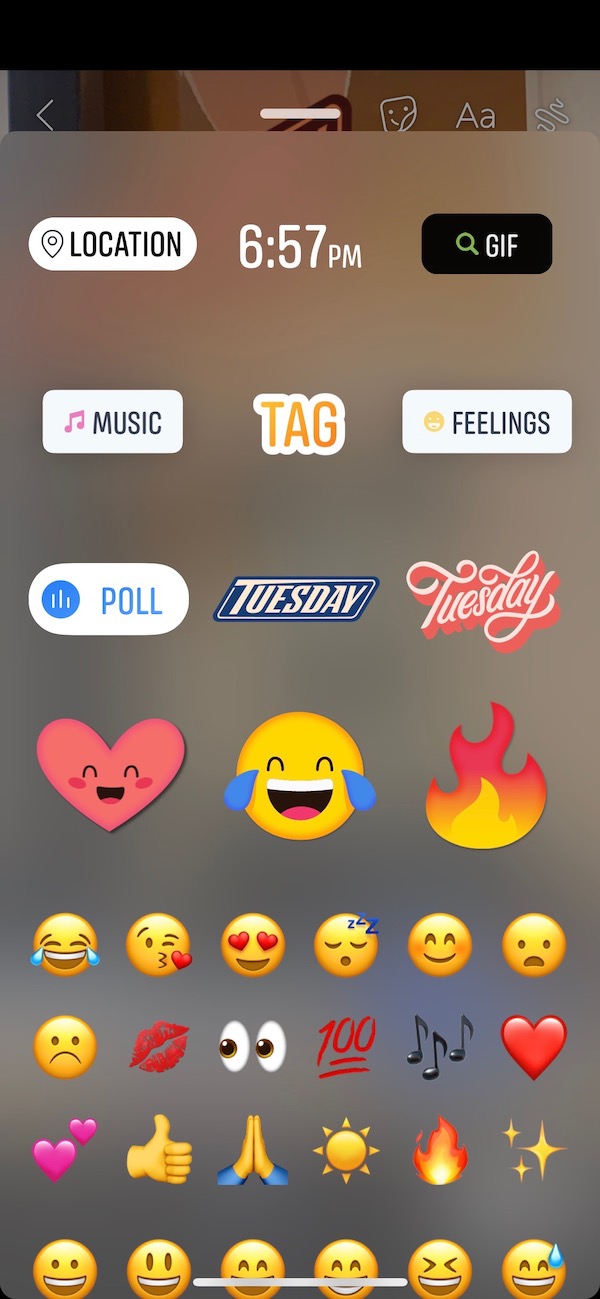Add the Location sticker
Screen dimensions: 600x1299
click(112, 244)
